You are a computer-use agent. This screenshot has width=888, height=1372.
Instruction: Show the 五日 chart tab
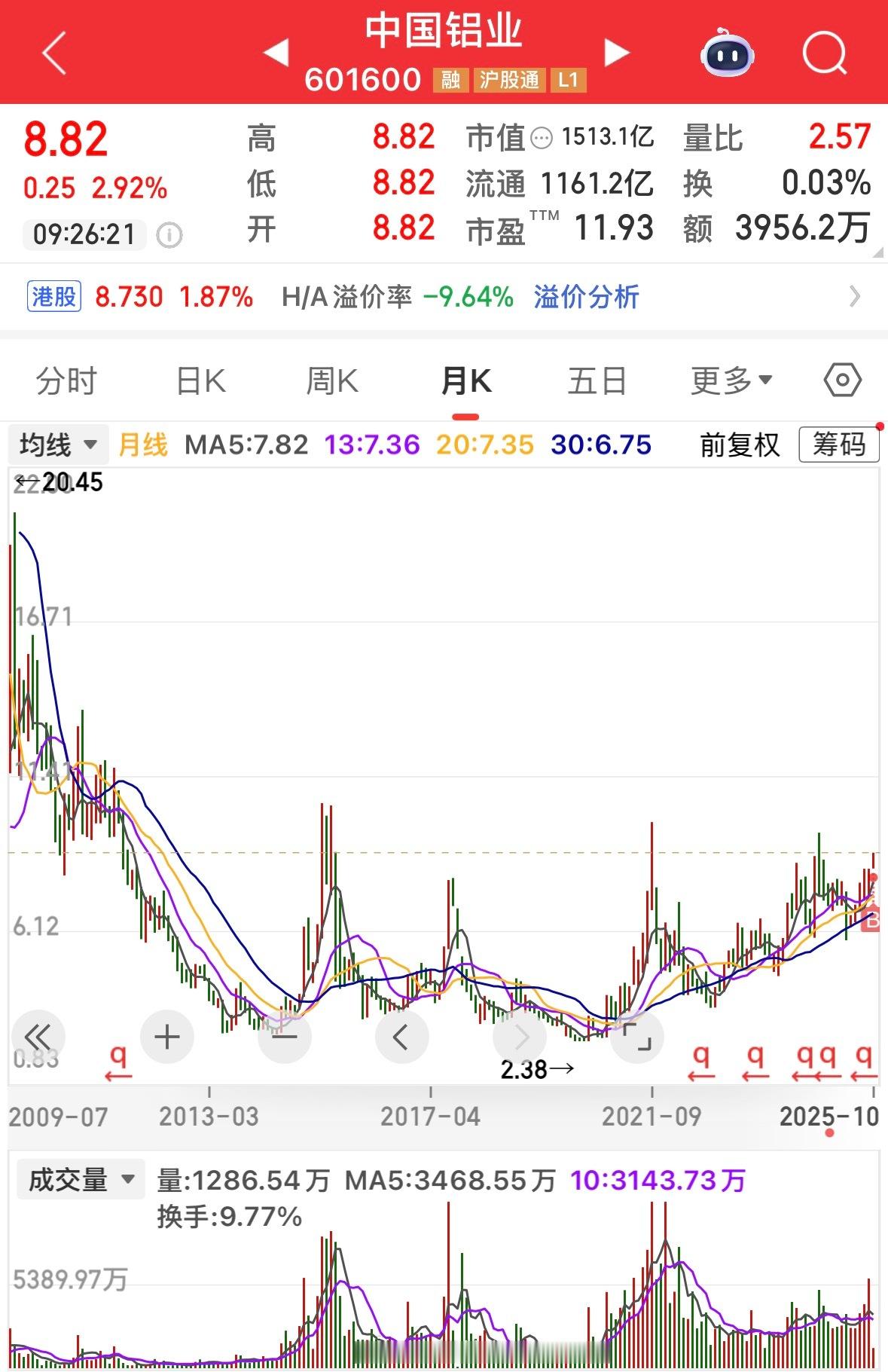(x=597, y=381)
